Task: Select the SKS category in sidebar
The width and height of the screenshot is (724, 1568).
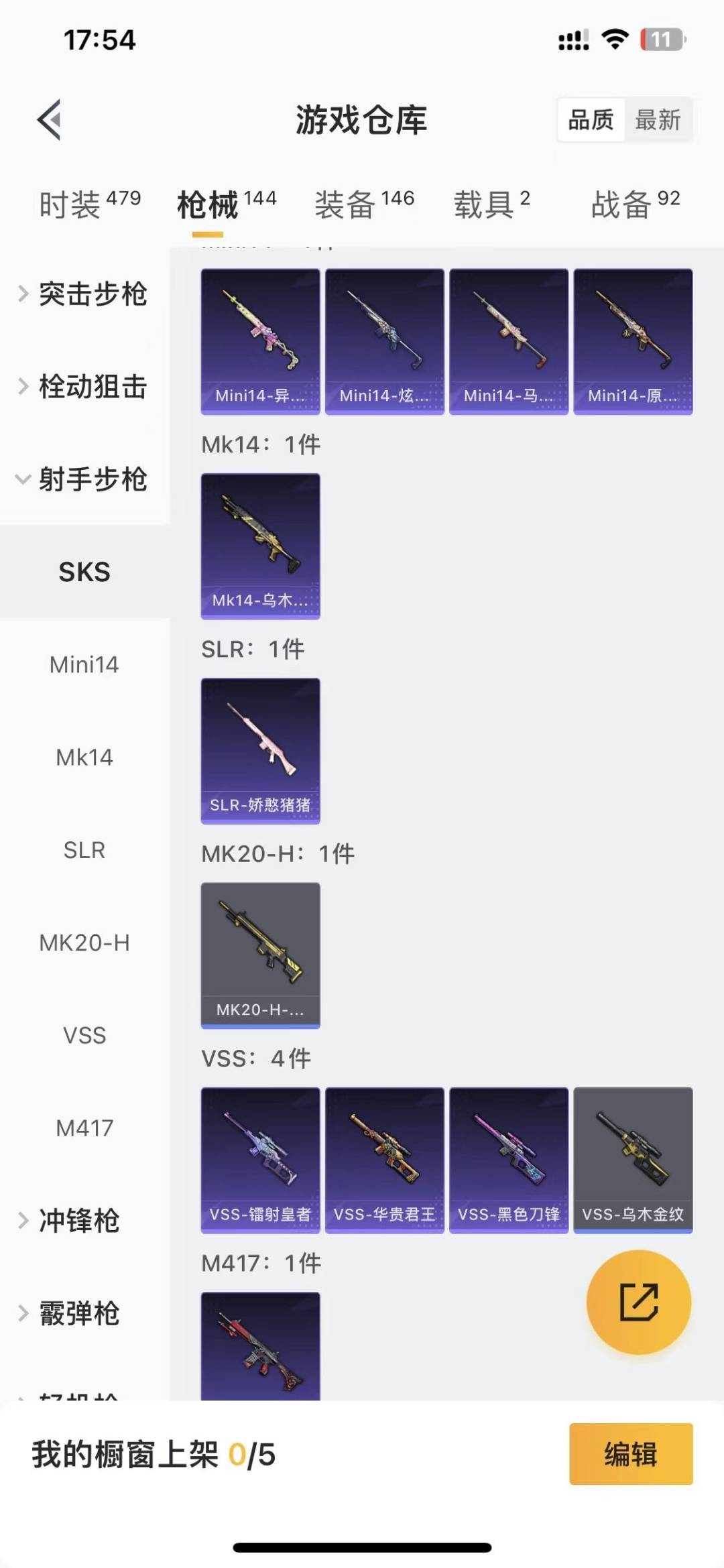Action: point(84,572)
